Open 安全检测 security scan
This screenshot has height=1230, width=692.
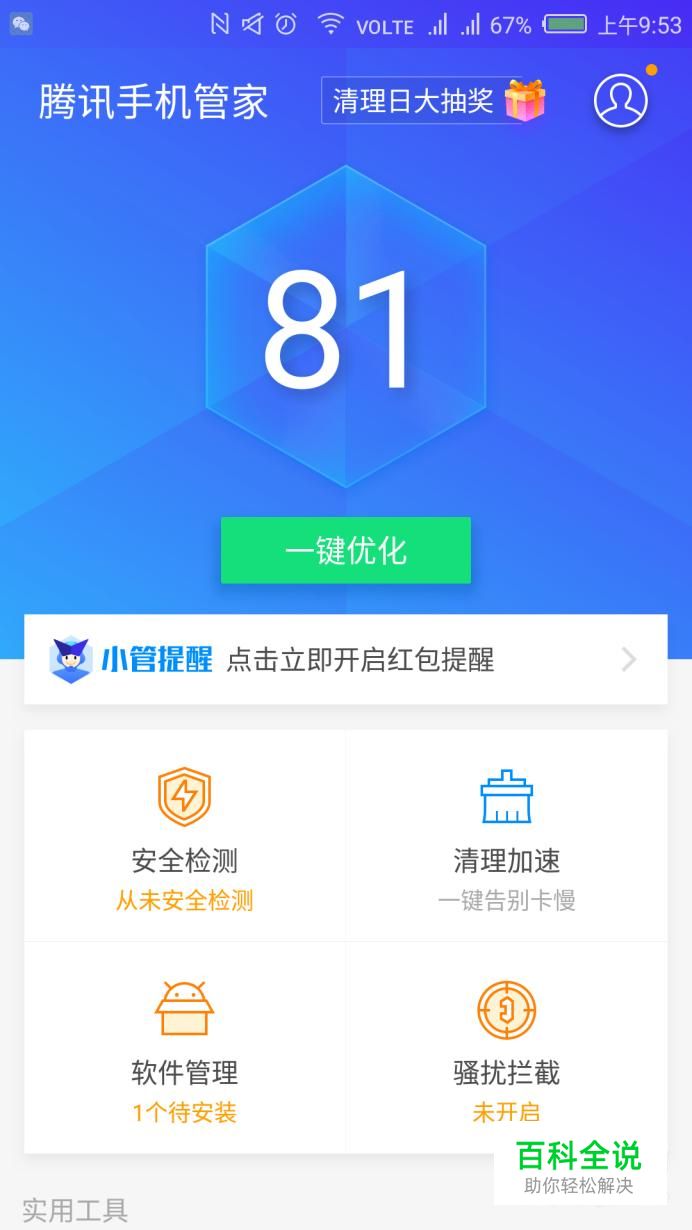coord(185,836)
